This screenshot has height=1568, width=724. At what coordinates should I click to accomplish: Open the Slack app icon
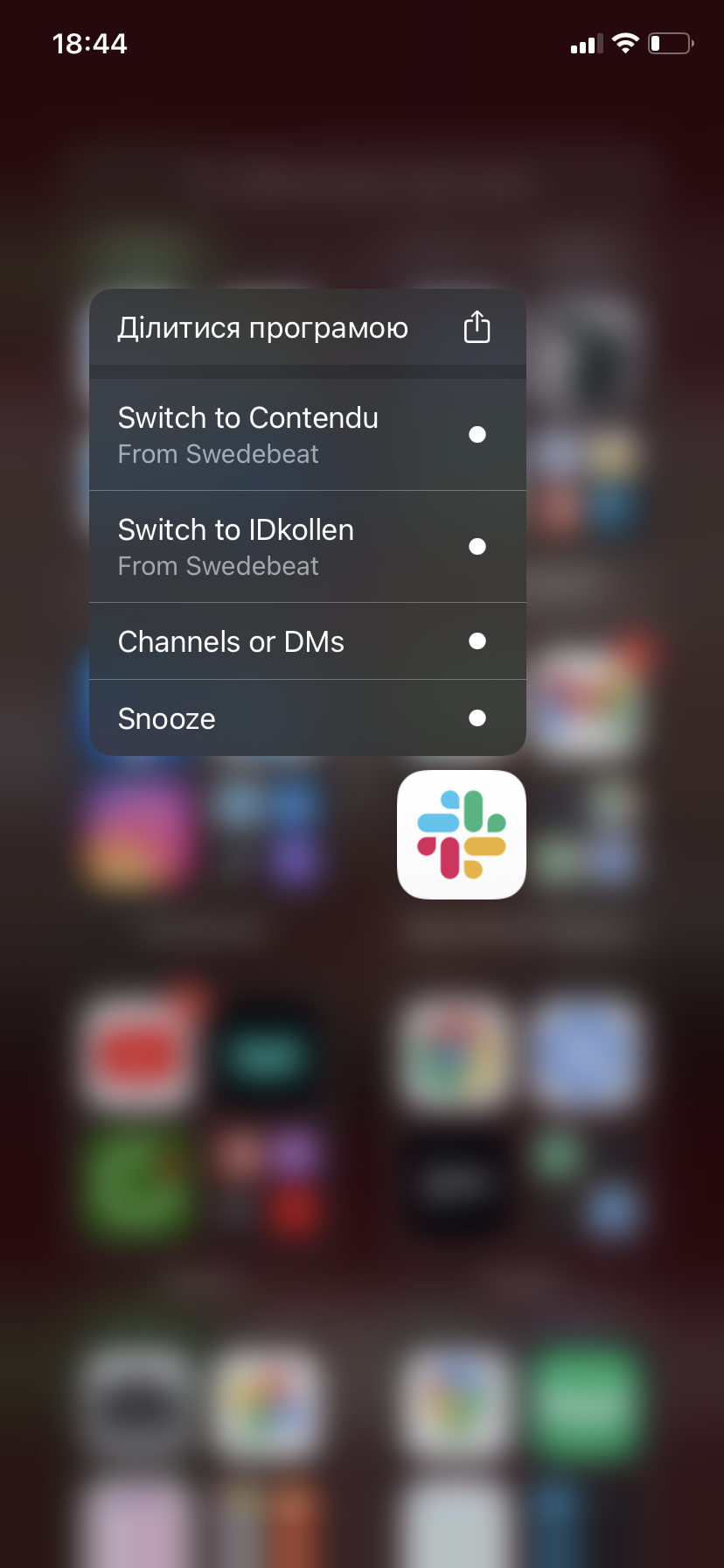(x=462, y=835)
